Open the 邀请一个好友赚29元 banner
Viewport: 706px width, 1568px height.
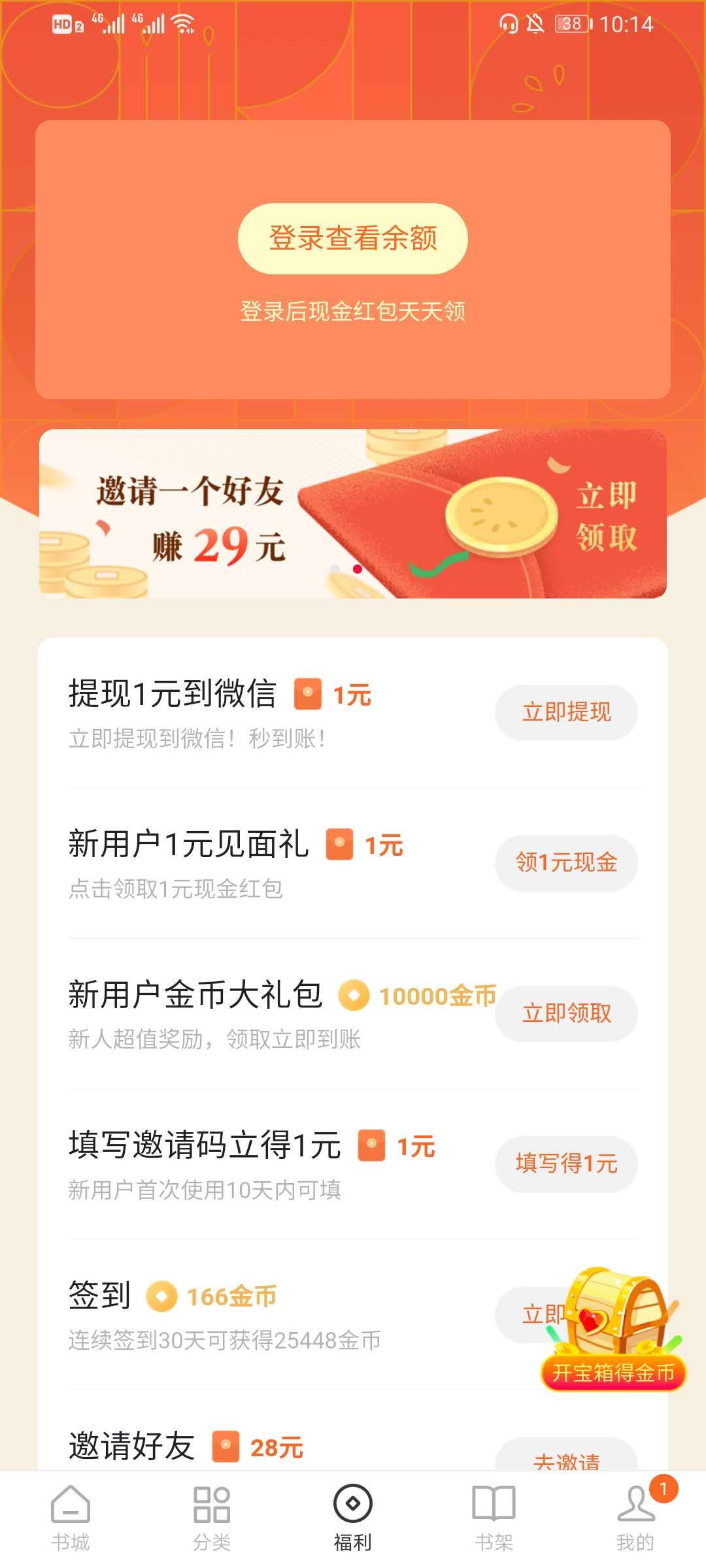[x=352, y=514]
